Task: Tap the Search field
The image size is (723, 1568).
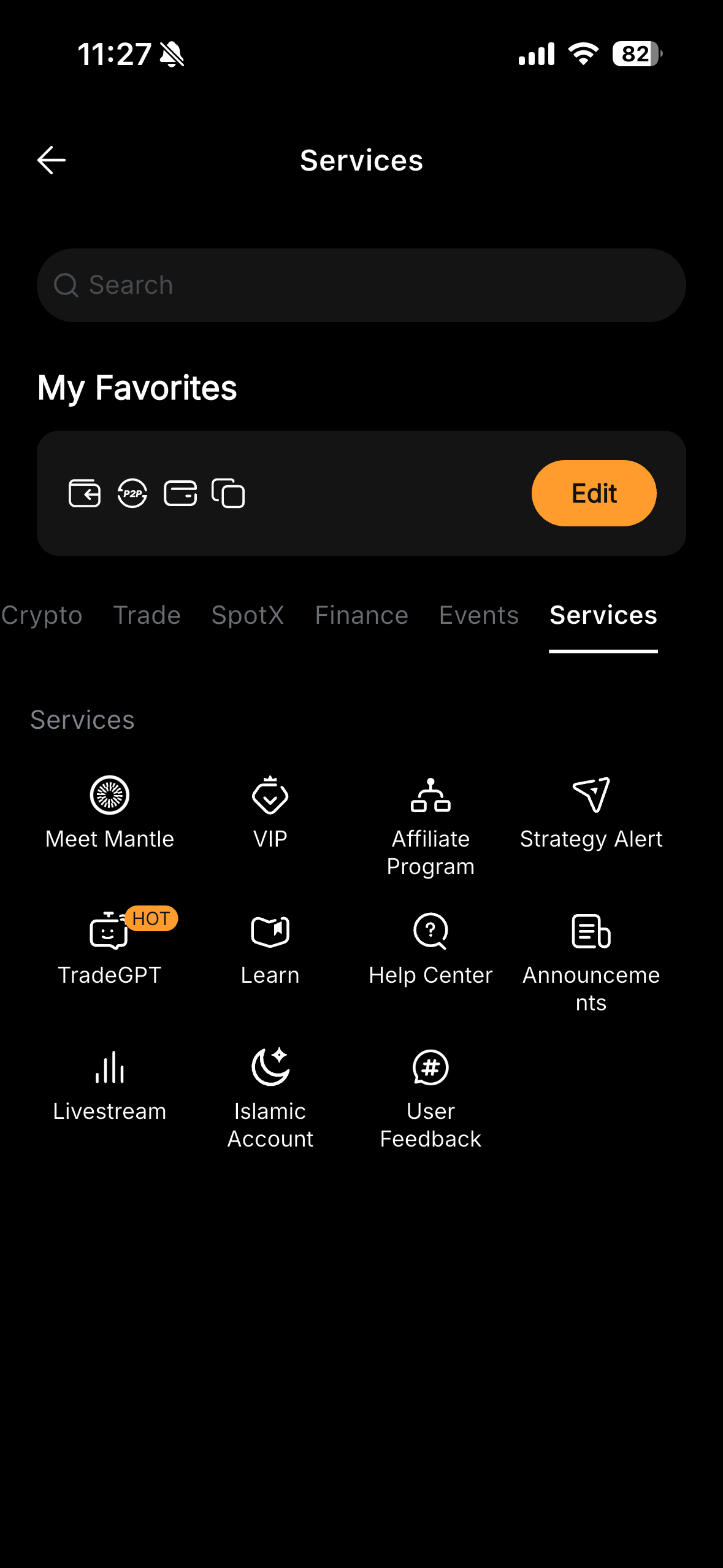Action: pyautogui.click(x=361, y=284)
